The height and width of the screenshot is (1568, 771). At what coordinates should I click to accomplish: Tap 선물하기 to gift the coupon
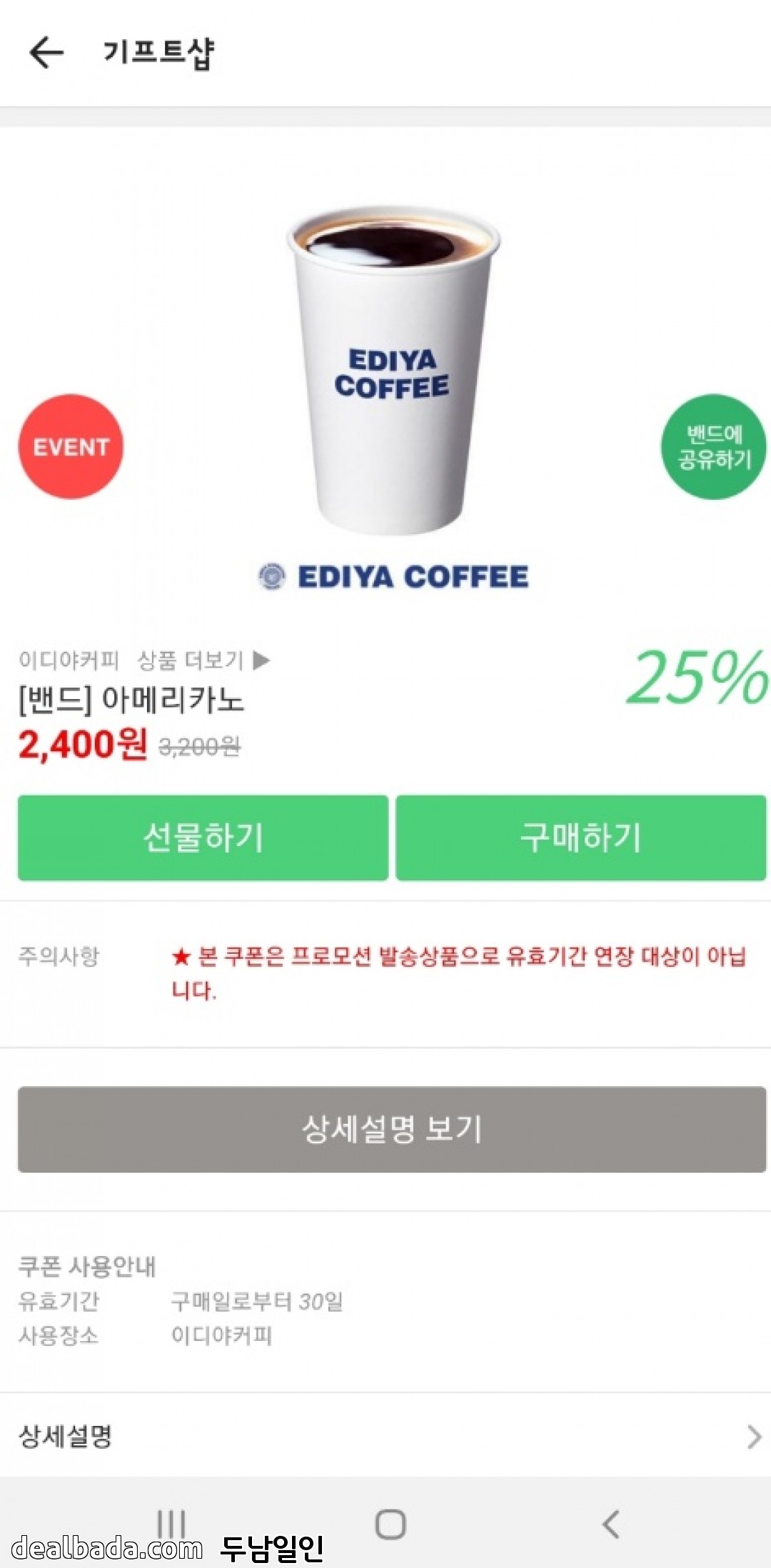pyautogui.click(x=203, y=838)
